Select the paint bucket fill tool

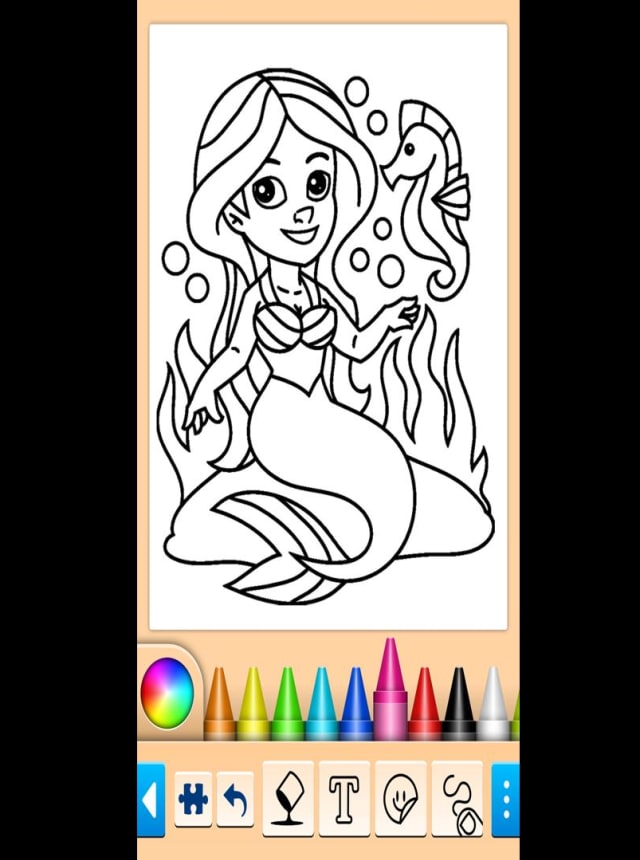pyautogui.click(x=288, y=799)
